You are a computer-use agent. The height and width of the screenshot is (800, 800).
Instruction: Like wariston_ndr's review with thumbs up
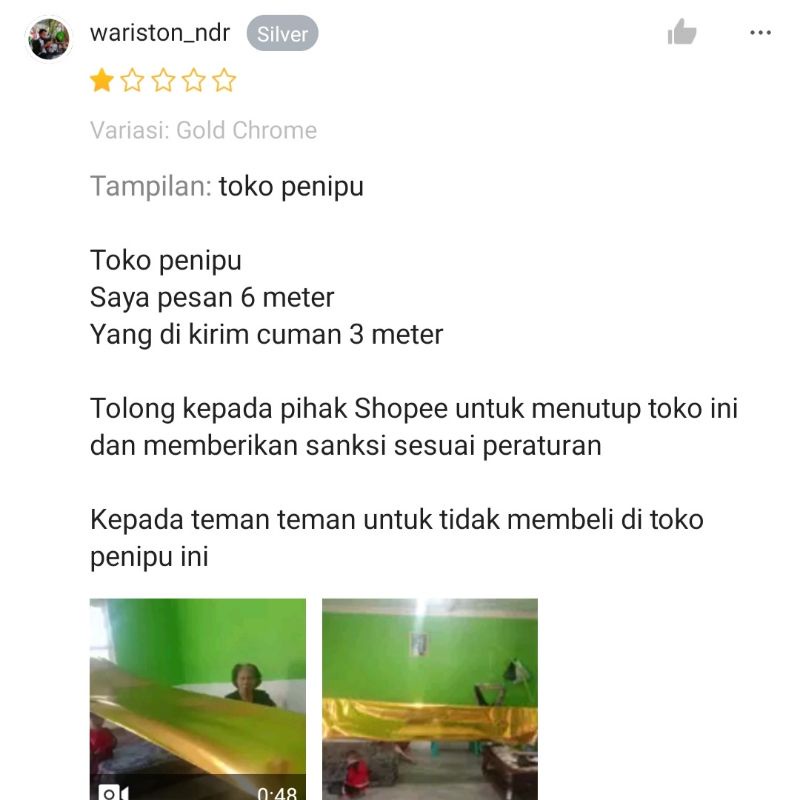[x=682, y=33]
